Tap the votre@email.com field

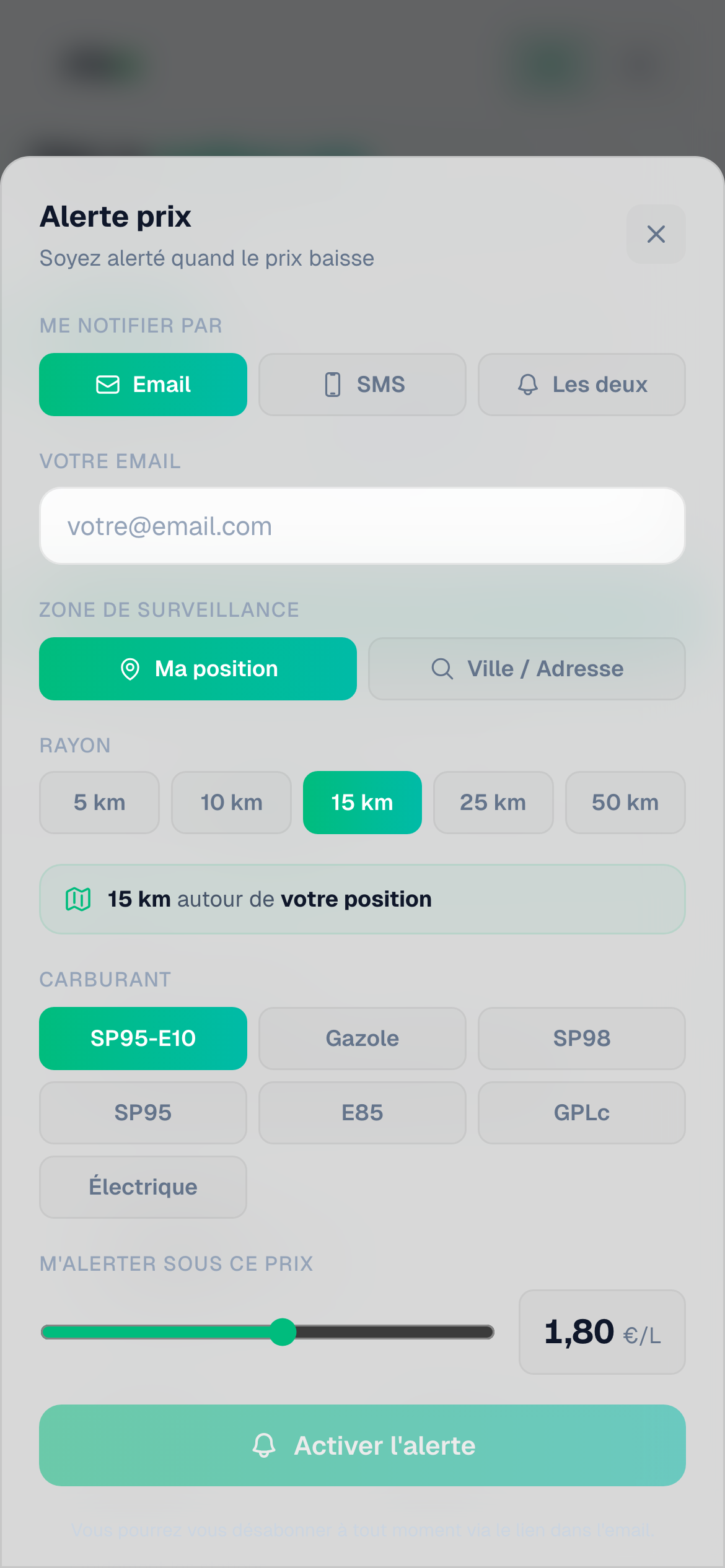pos(362,526)
